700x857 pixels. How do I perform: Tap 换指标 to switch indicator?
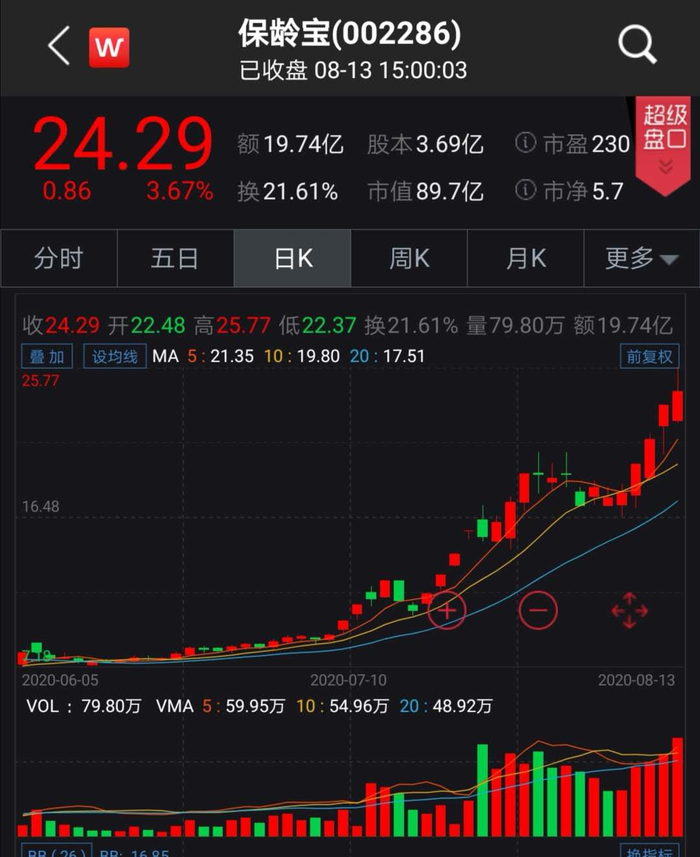(x=649, y=850)
